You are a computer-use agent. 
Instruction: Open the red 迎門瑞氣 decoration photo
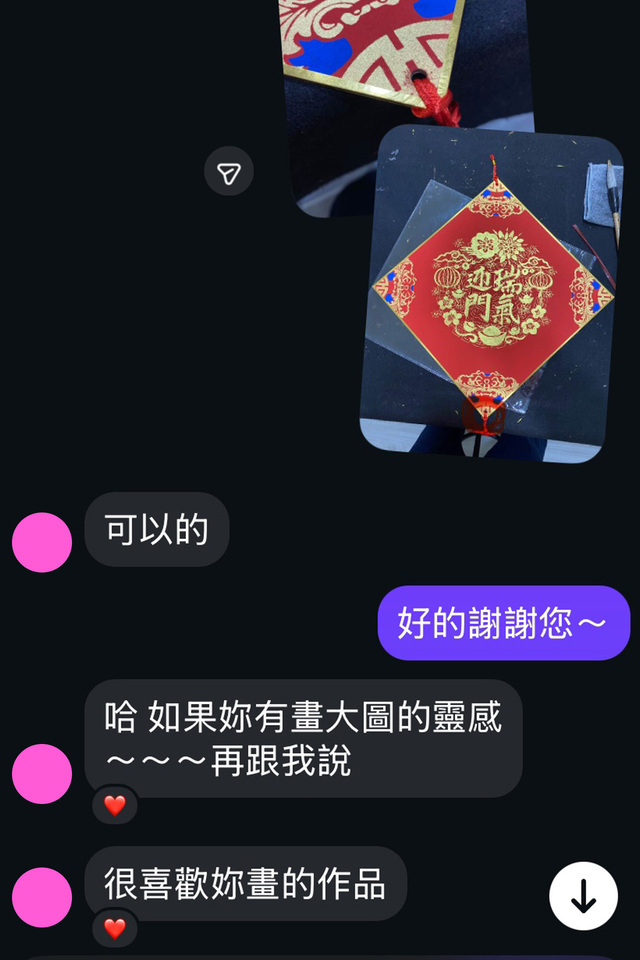pos(492,295)
